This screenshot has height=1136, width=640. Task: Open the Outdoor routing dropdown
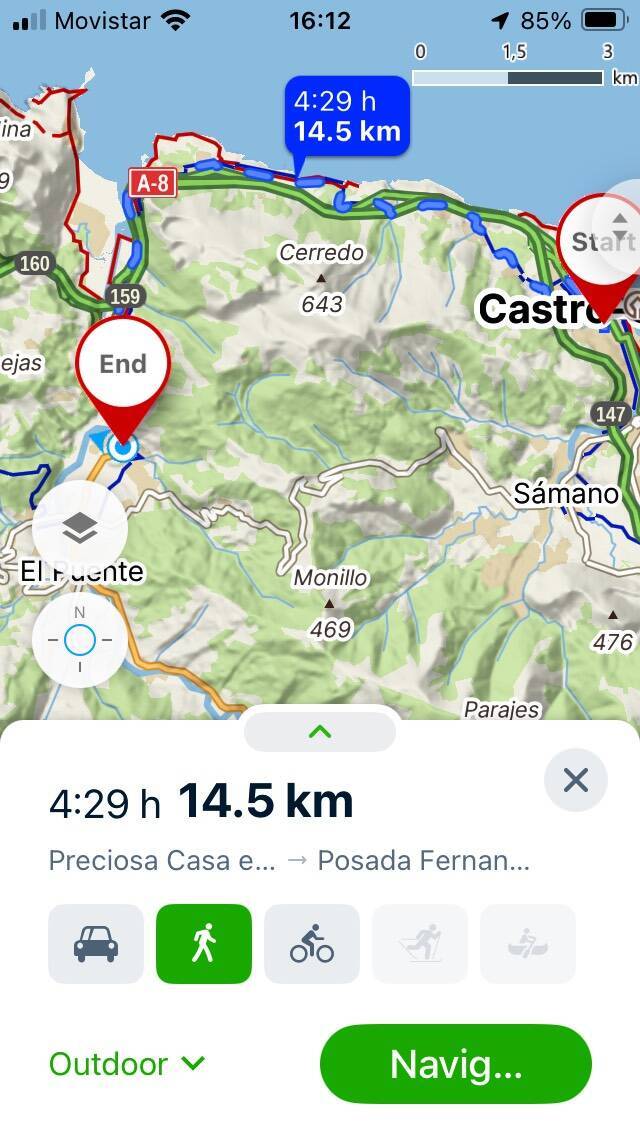click(127, 1064)
